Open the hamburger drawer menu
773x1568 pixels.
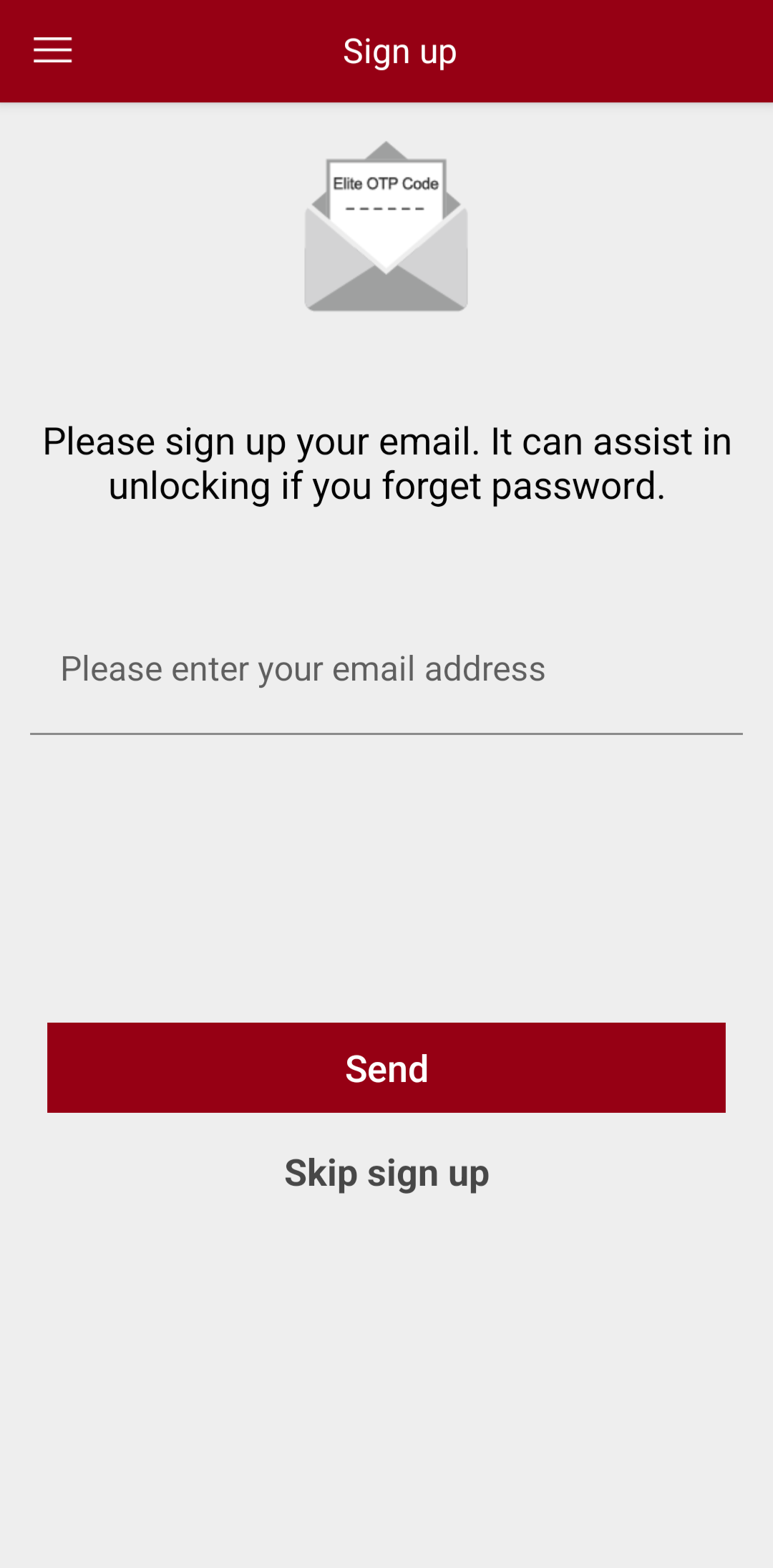tap(52, 51)
